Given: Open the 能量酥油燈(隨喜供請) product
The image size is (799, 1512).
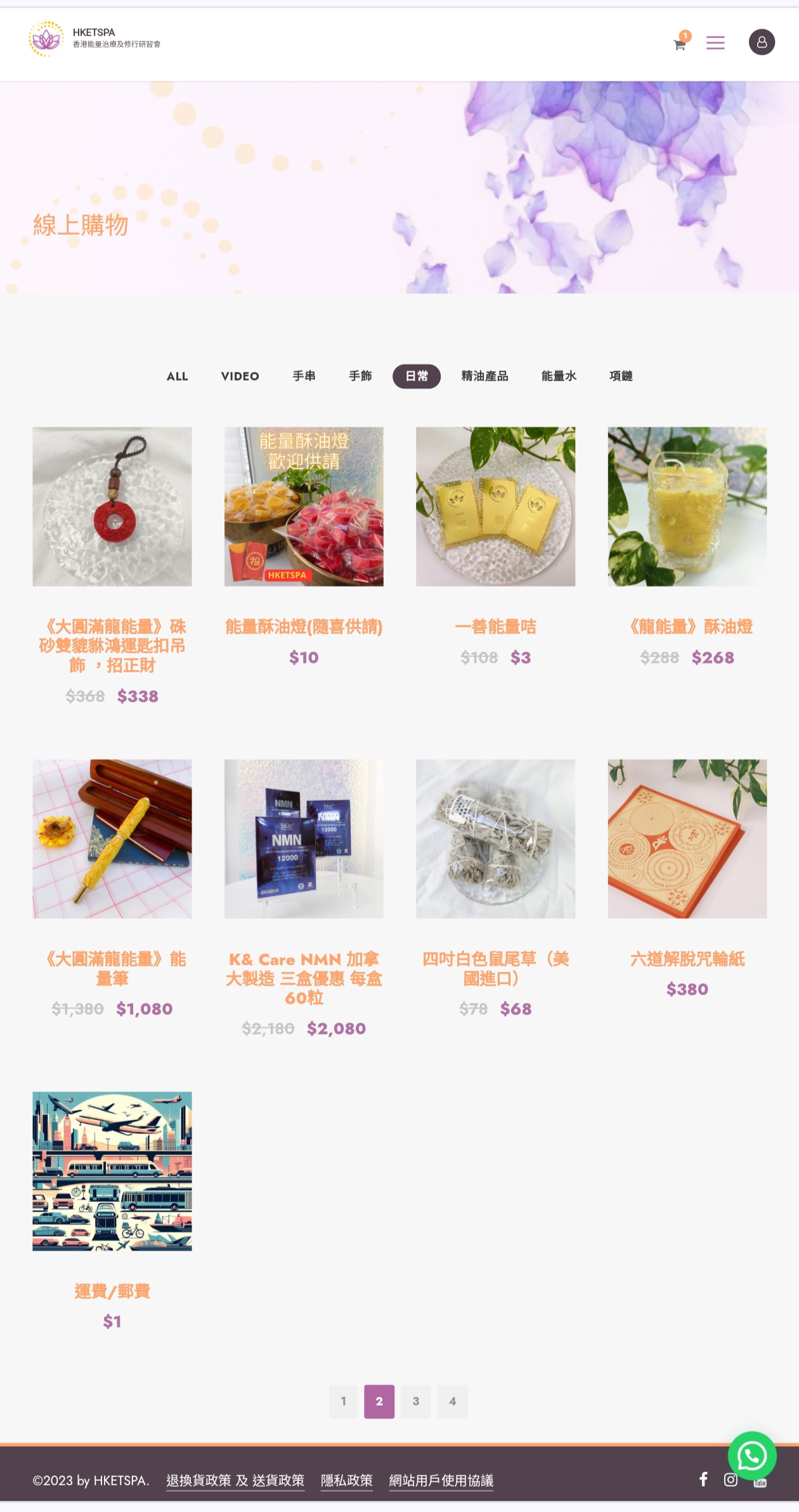Looking at the screenshot, I should [304, 627].
